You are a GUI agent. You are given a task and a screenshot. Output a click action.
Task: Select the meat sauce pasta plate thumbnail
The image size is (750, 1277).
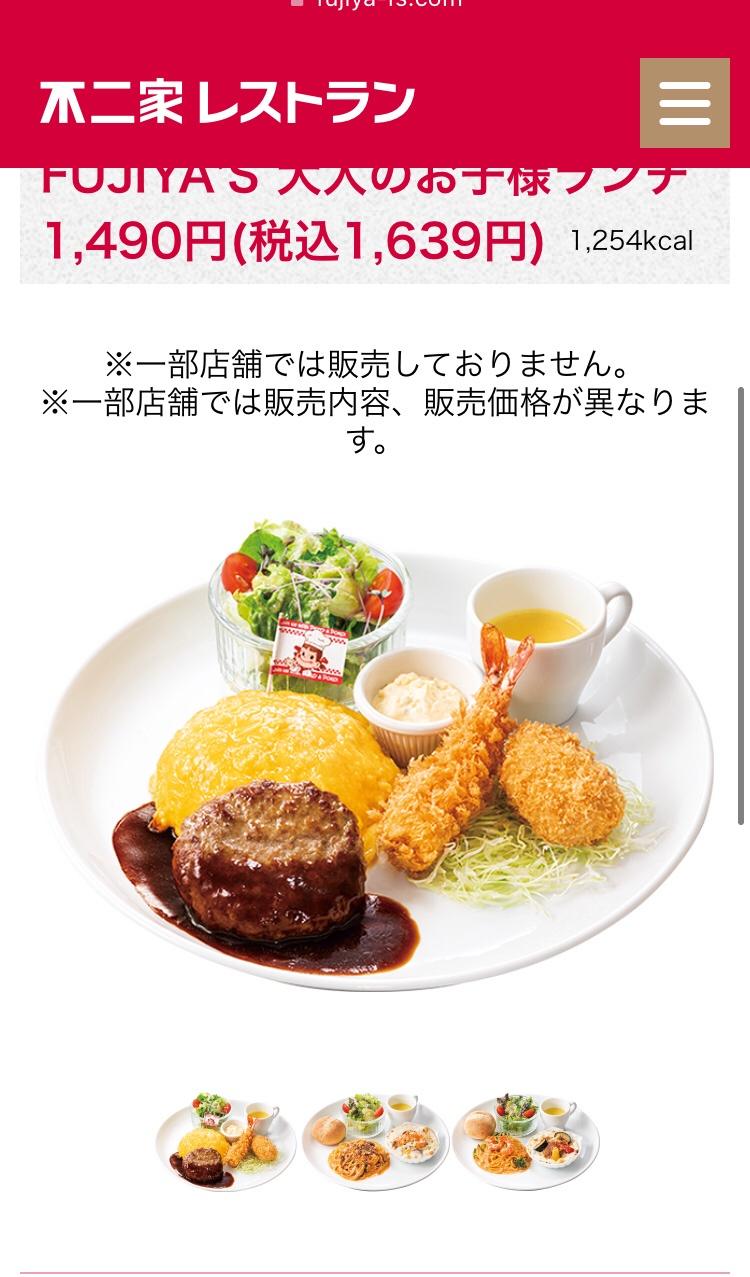pos(376,1141)
